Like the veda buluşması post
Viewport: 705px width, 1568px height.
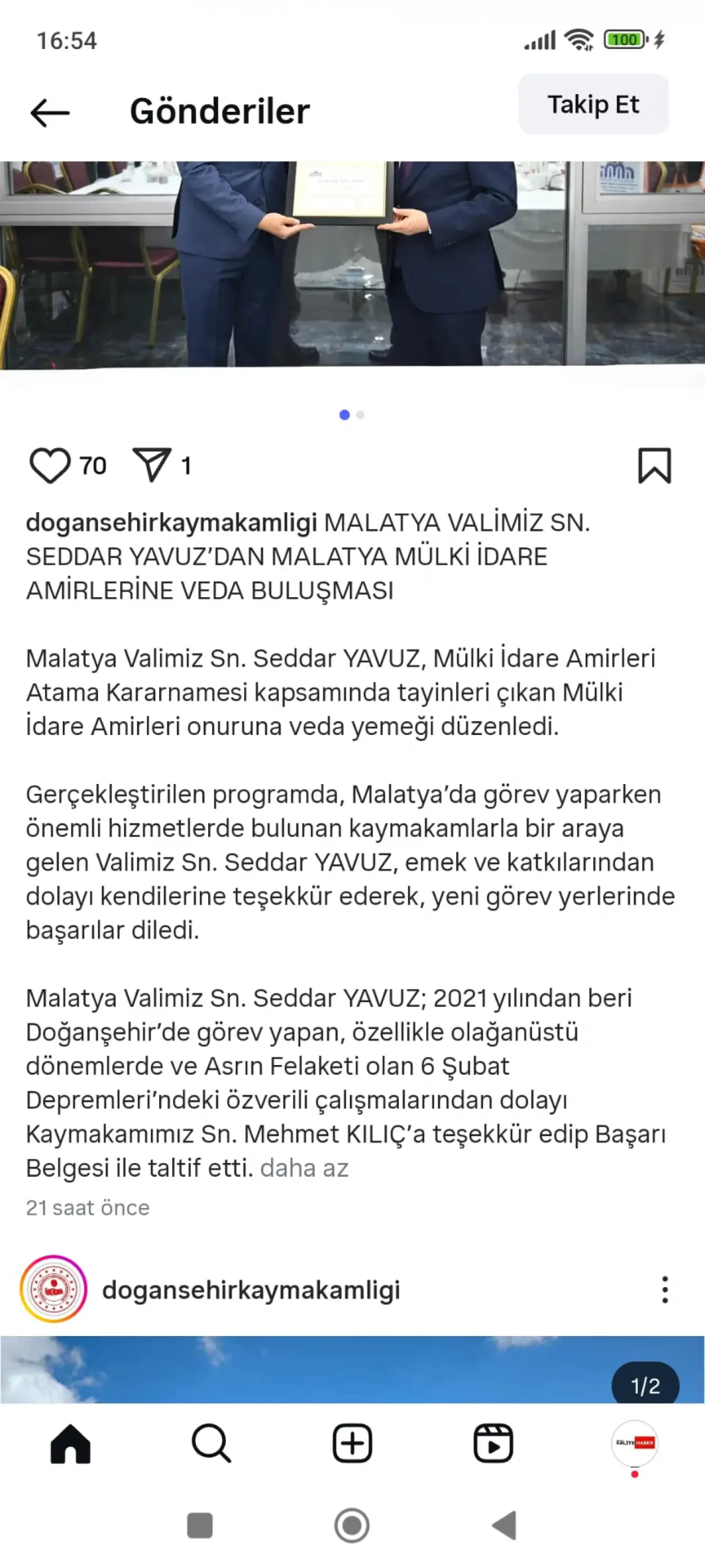click(50, 466)
